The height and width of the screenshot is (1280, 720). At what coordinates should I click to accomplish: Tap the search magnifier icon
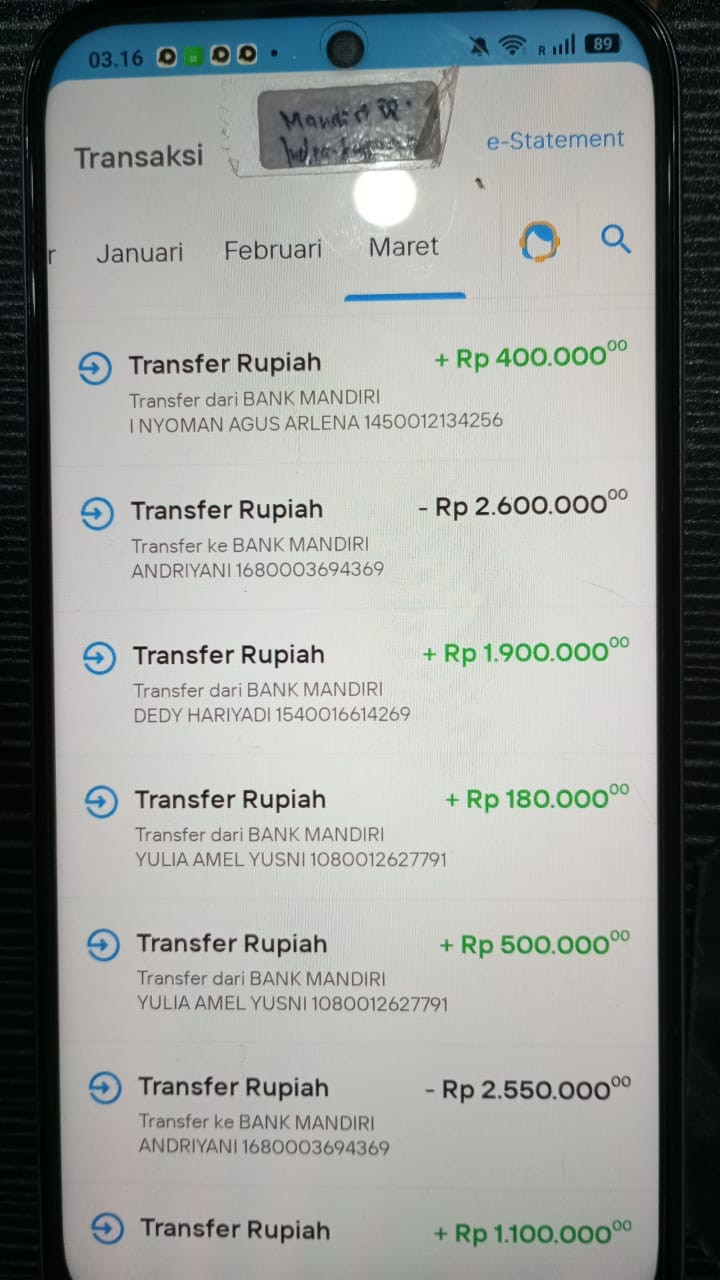point(616,239)
